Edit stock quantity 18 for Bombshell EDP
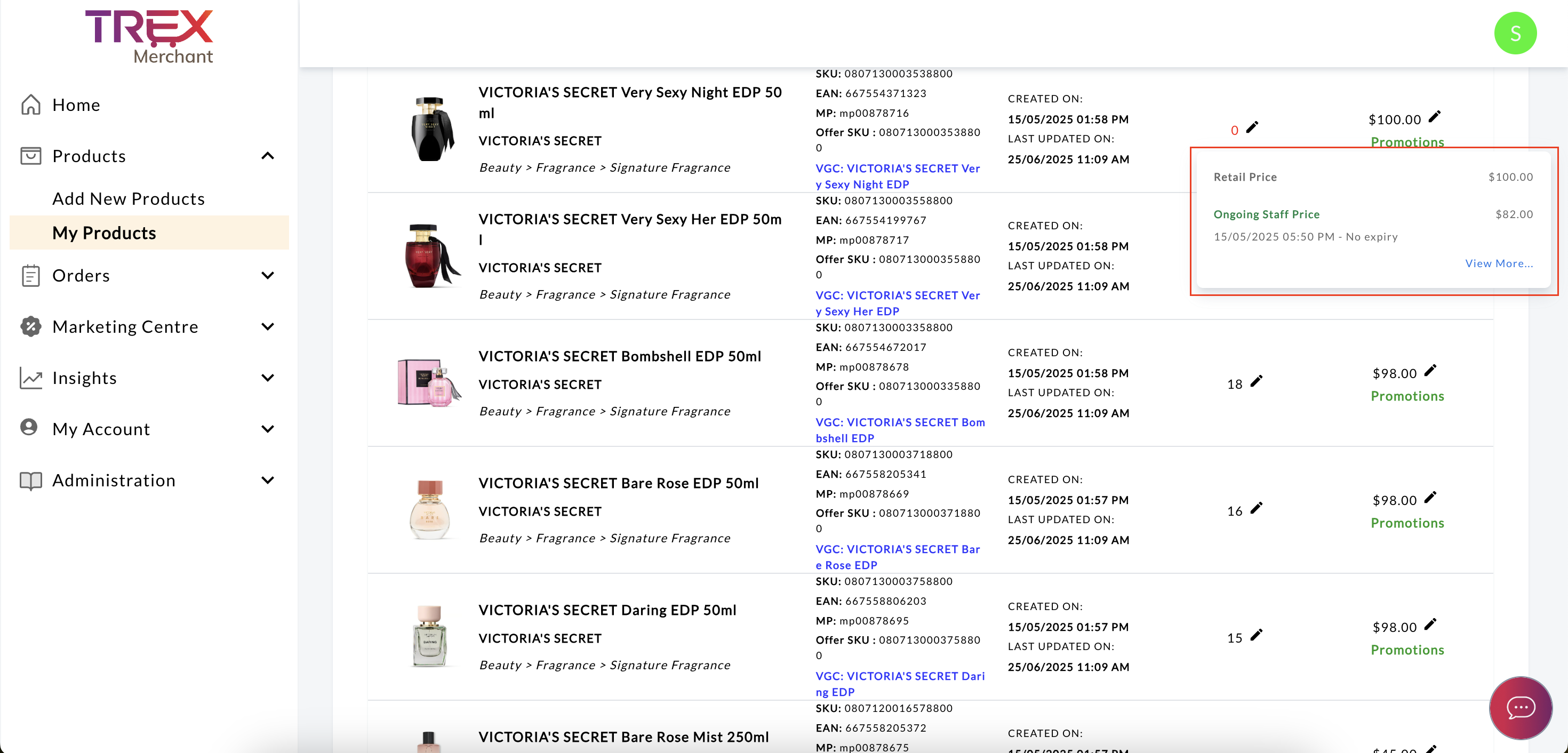 (1257, 381)
